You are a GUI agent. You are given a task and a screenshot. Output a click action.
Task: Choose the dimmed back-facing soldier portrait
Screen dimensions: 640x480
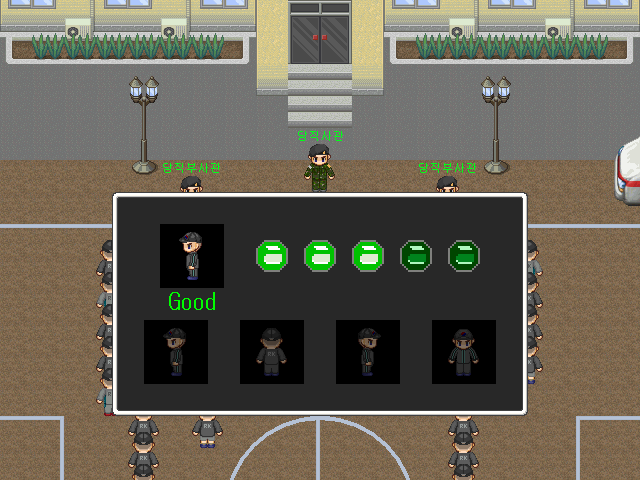pos(272,352)
